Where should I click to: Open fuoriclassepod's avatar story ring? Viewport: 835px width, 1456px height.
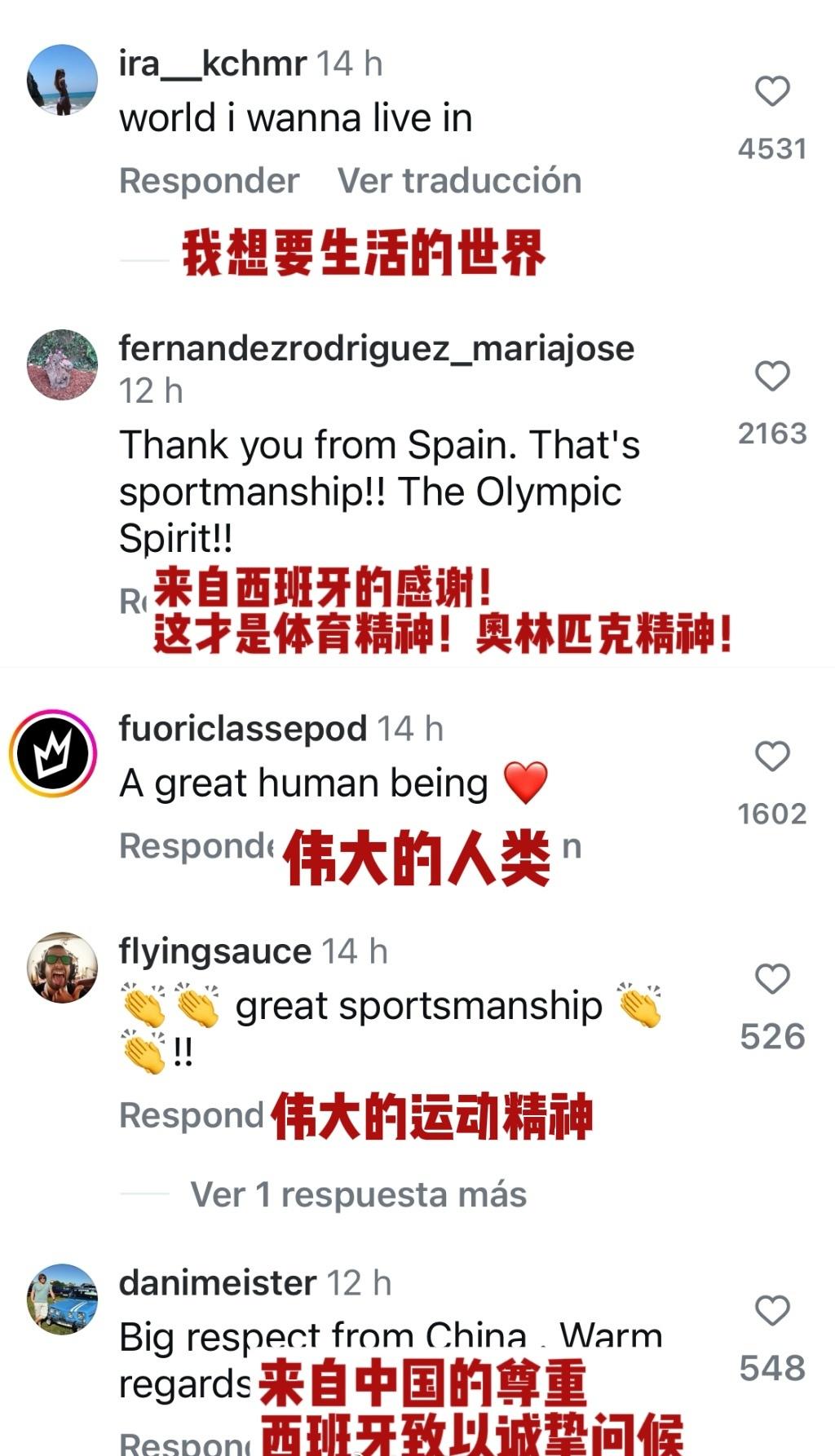coord(52,752)
